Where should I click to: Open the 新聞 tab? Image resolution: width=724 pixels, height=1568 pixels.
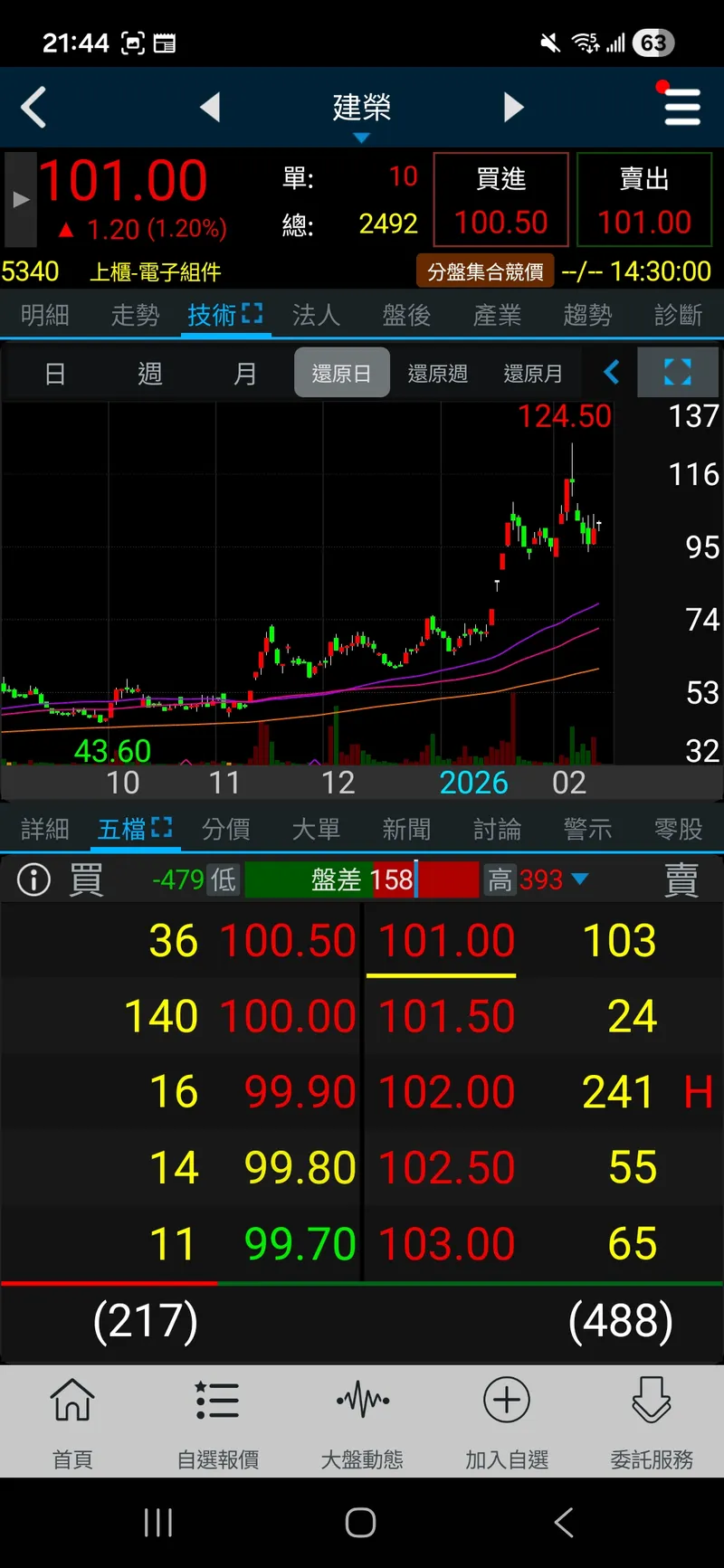coord(406,829)
